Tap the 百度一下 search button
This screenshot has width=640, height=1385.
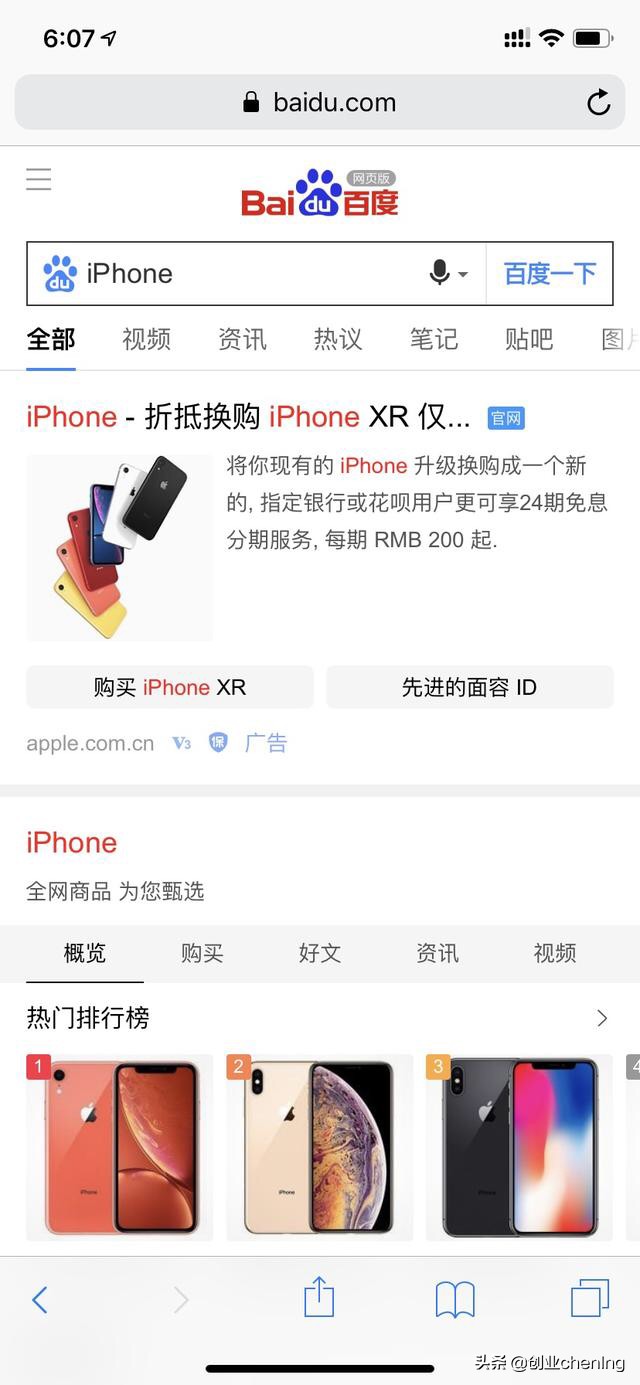(x=549, y=274)
